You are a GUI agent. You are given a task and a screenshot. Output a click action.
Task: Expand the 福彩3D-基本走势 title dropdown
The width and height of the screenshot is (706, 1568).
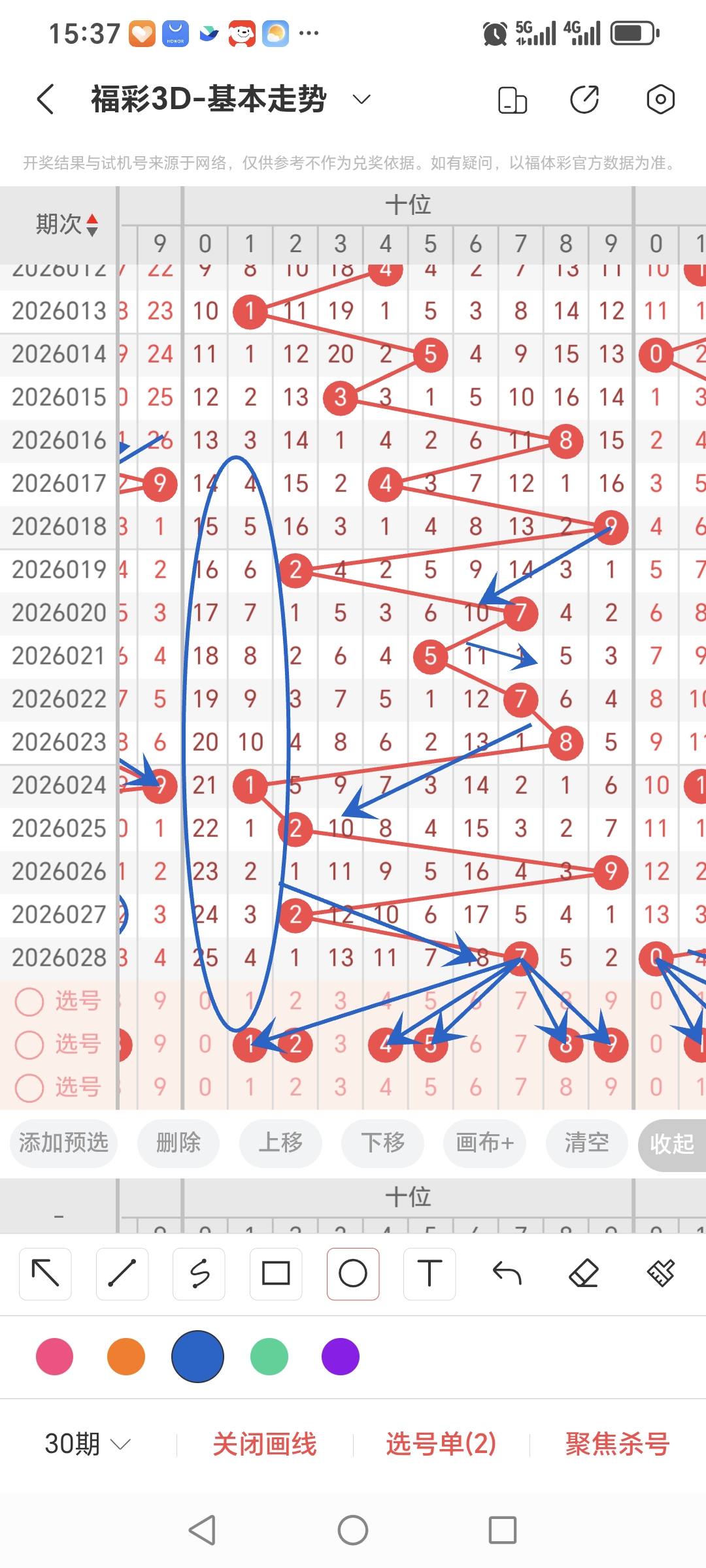[361, 99]
